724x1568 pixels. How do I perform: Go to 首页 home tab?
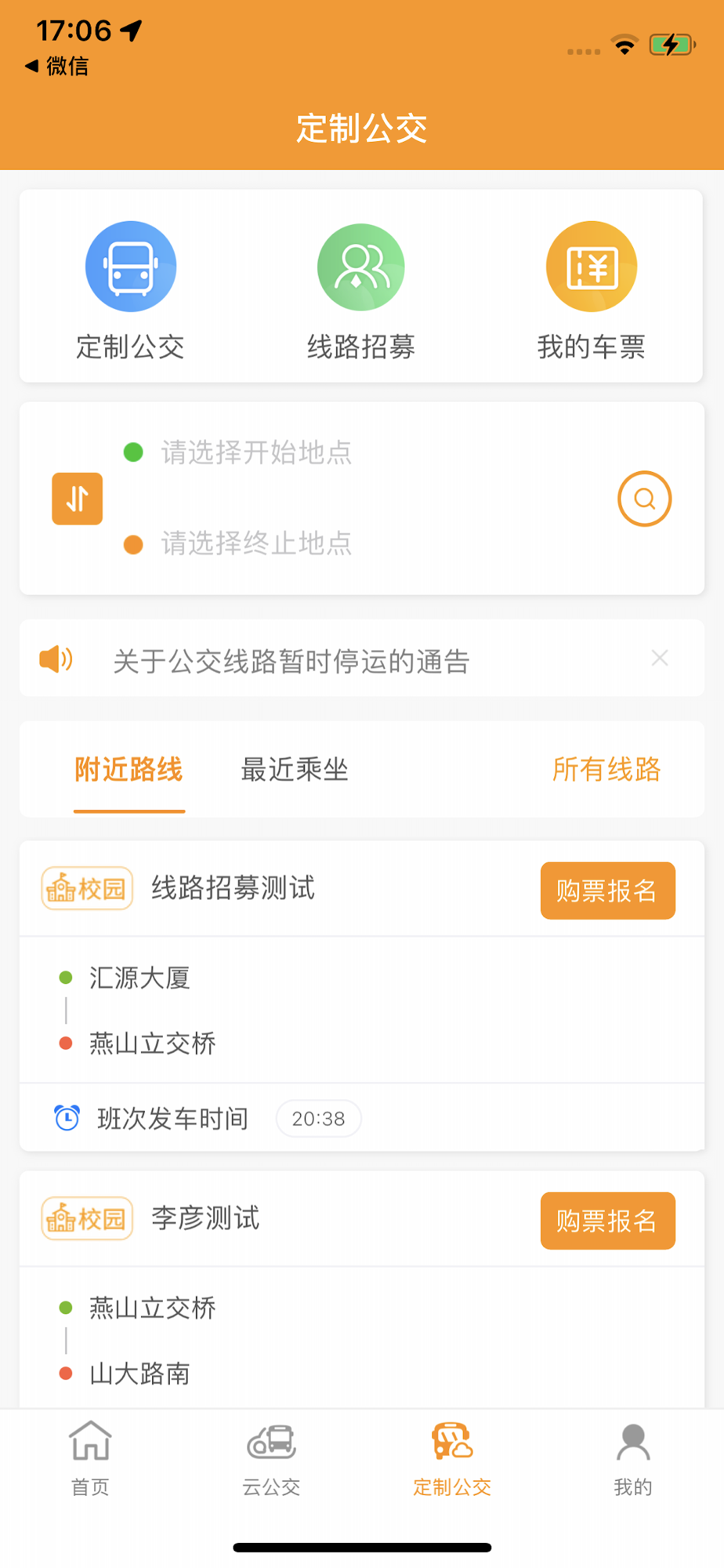click(x=90, y=1458)
